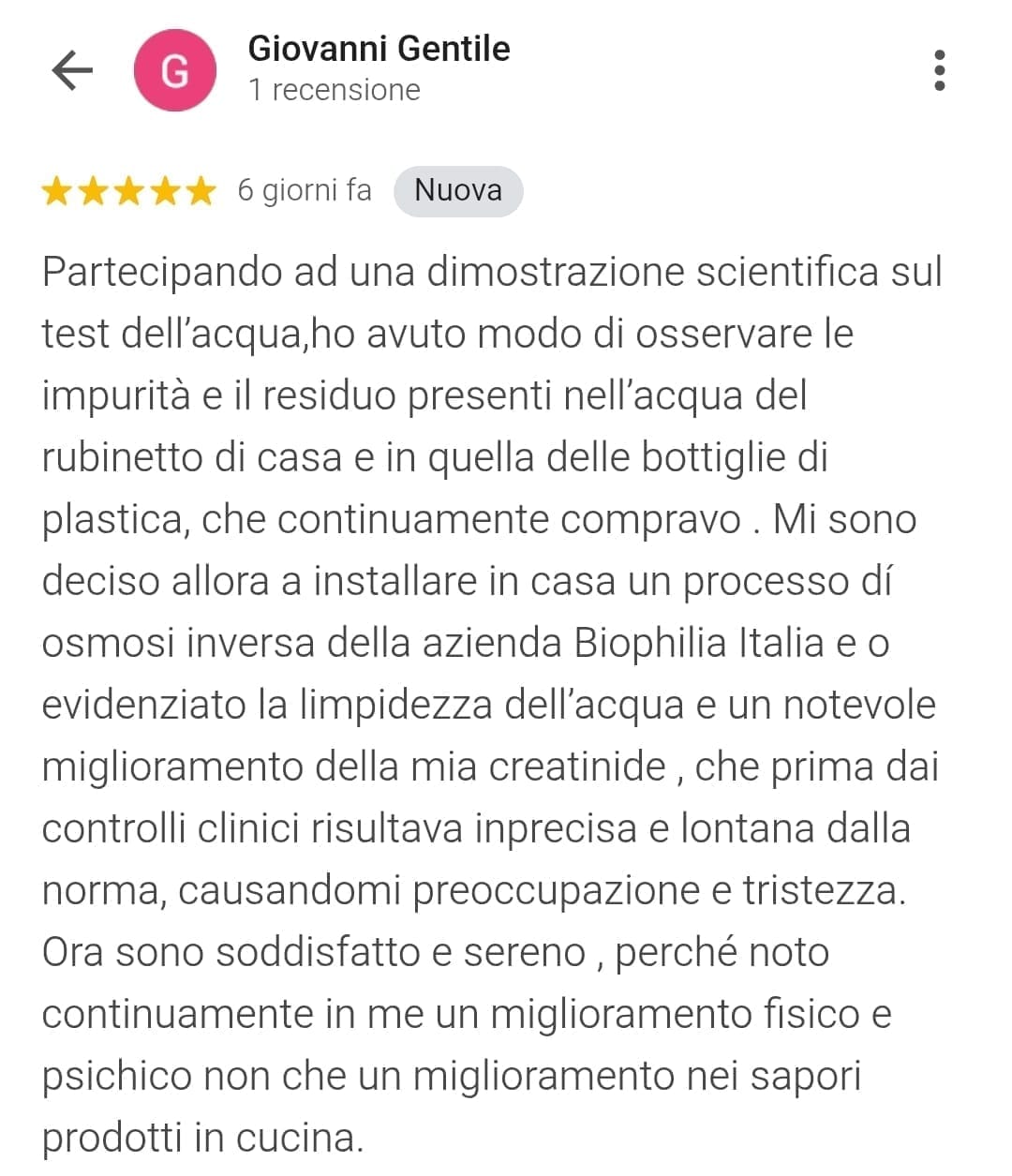Screen dimensions: 1012x1176
Task: Open the three-dot overflow menu
Action: [x=939, y=70]
